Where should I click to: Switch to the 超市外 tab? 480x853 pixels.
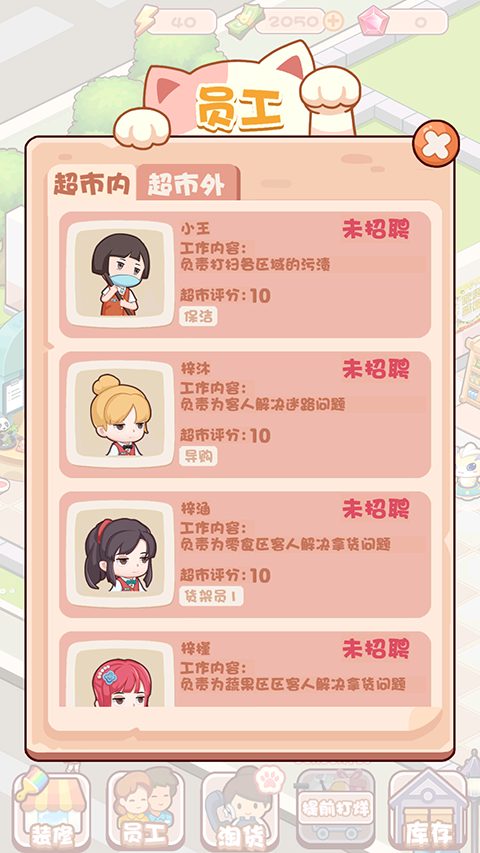pos(188,183)
